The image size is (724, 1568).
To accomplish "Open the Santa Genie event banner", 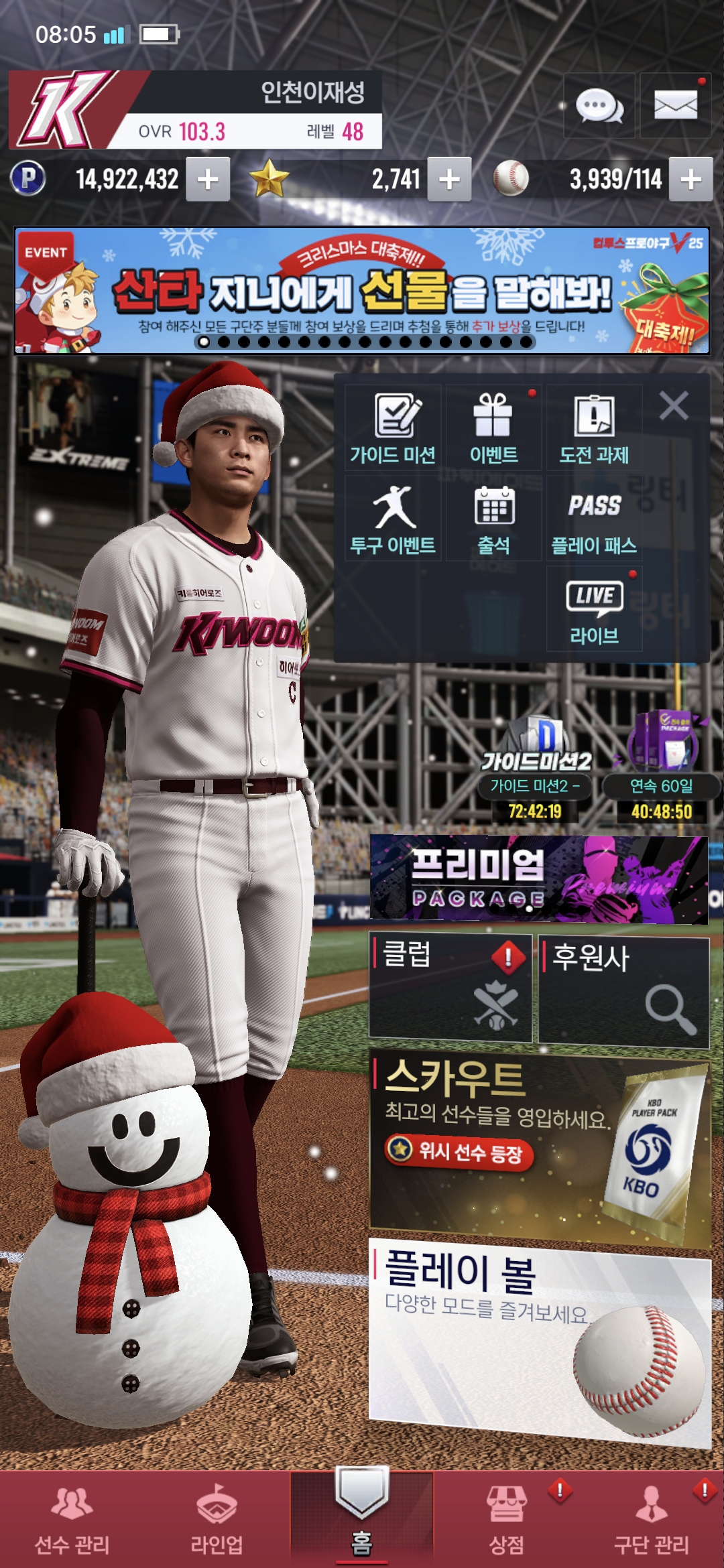I will click(x=362, y=290).
